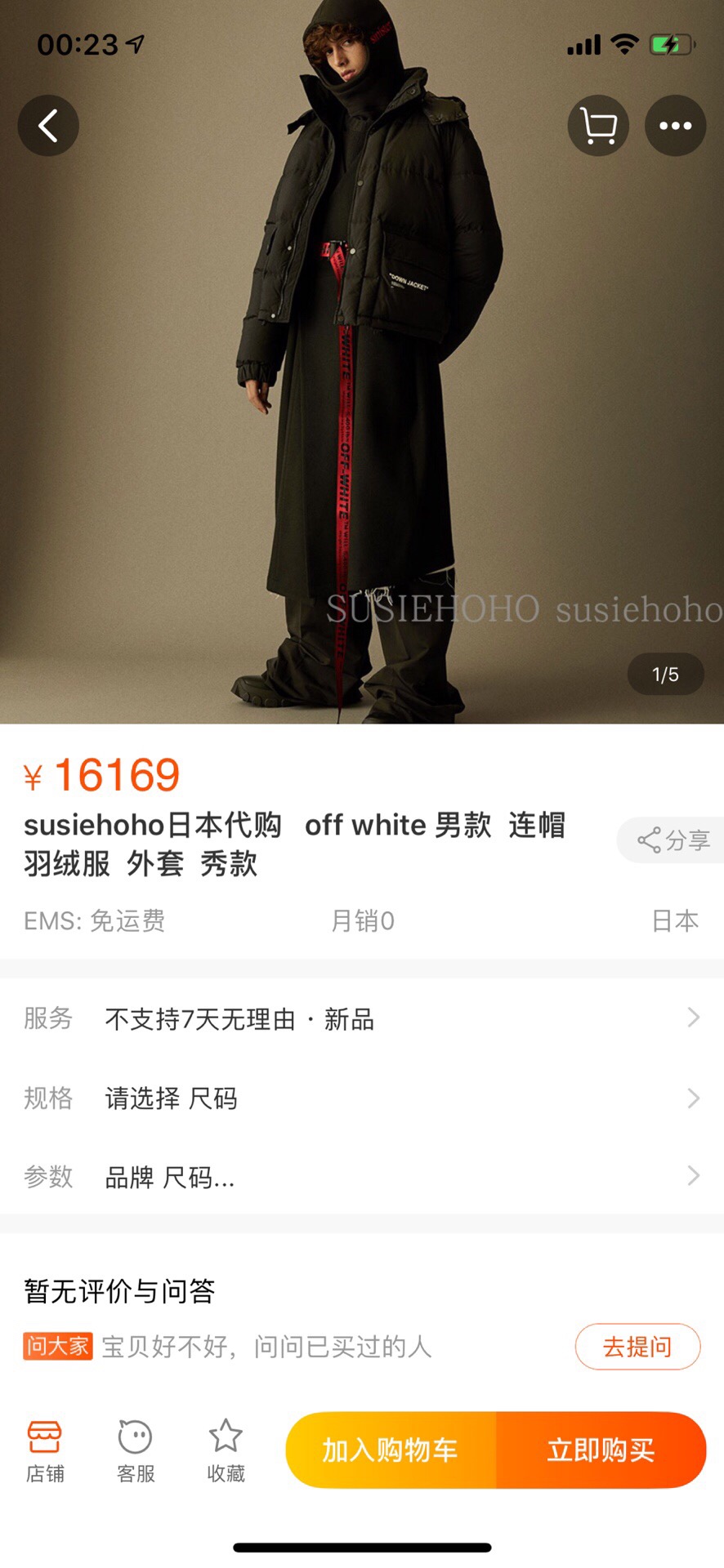Buy now with 立即购买
The image size is (724, 1568).
[x=601, y=1450]
